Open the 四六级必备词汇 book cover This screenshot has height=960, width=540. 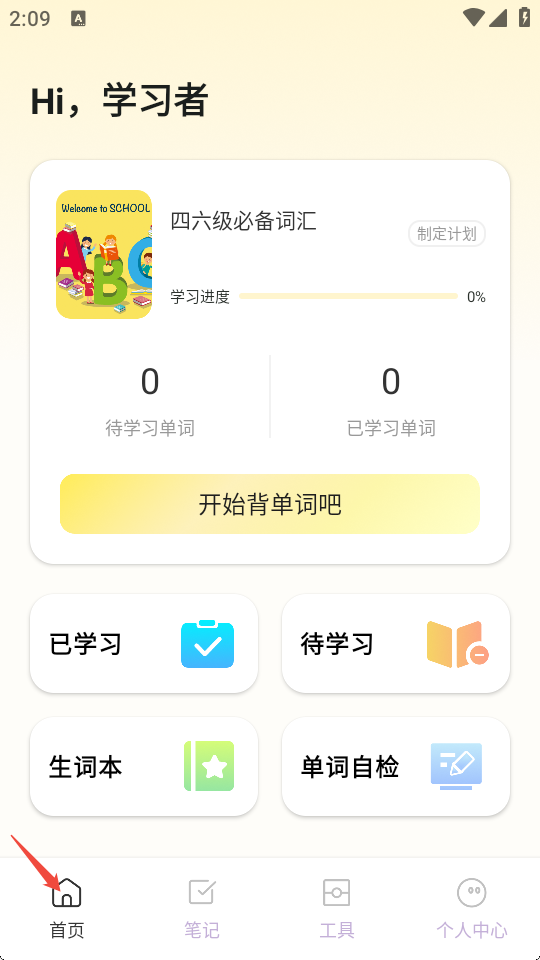104,254
